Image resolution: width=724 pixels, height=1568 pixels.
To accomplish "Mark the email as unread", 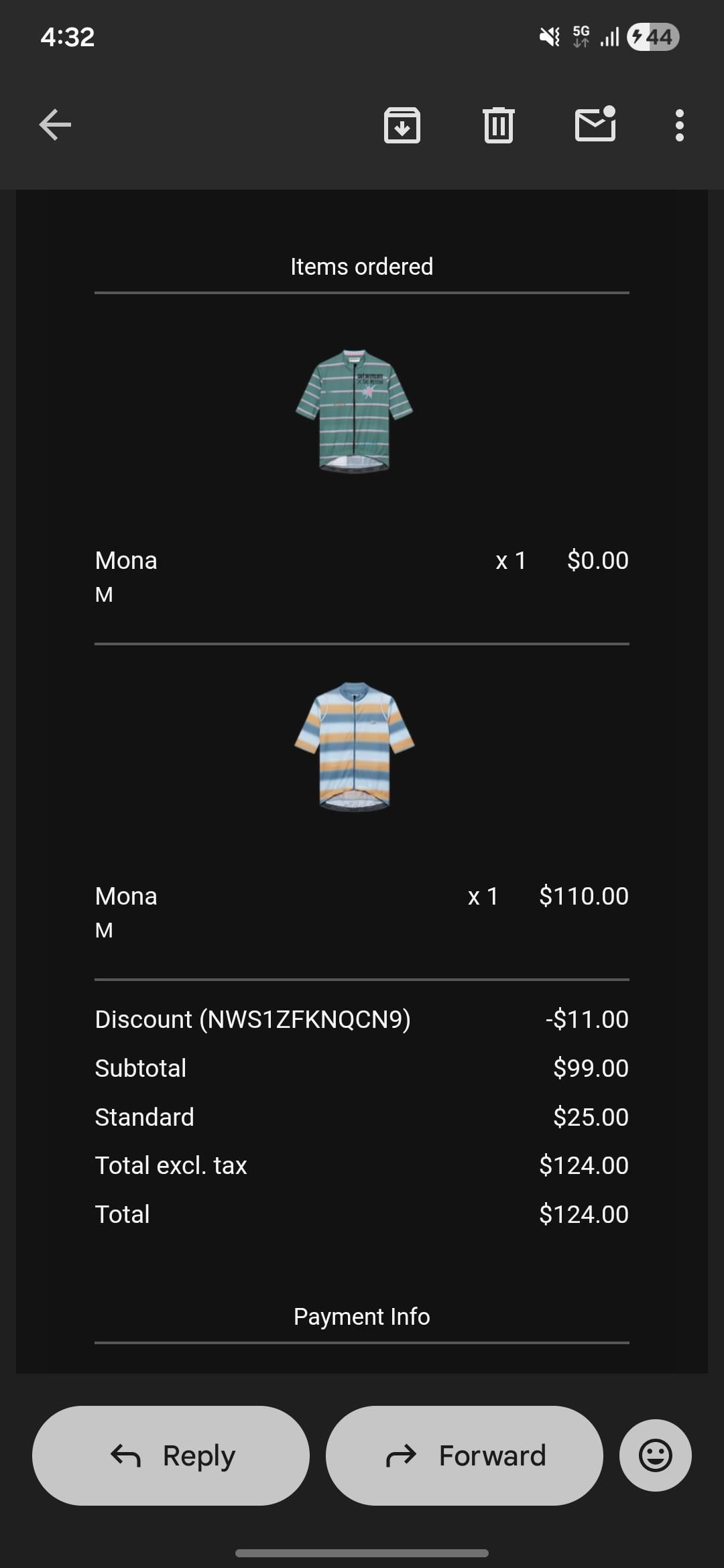I will tap(595, 125).
